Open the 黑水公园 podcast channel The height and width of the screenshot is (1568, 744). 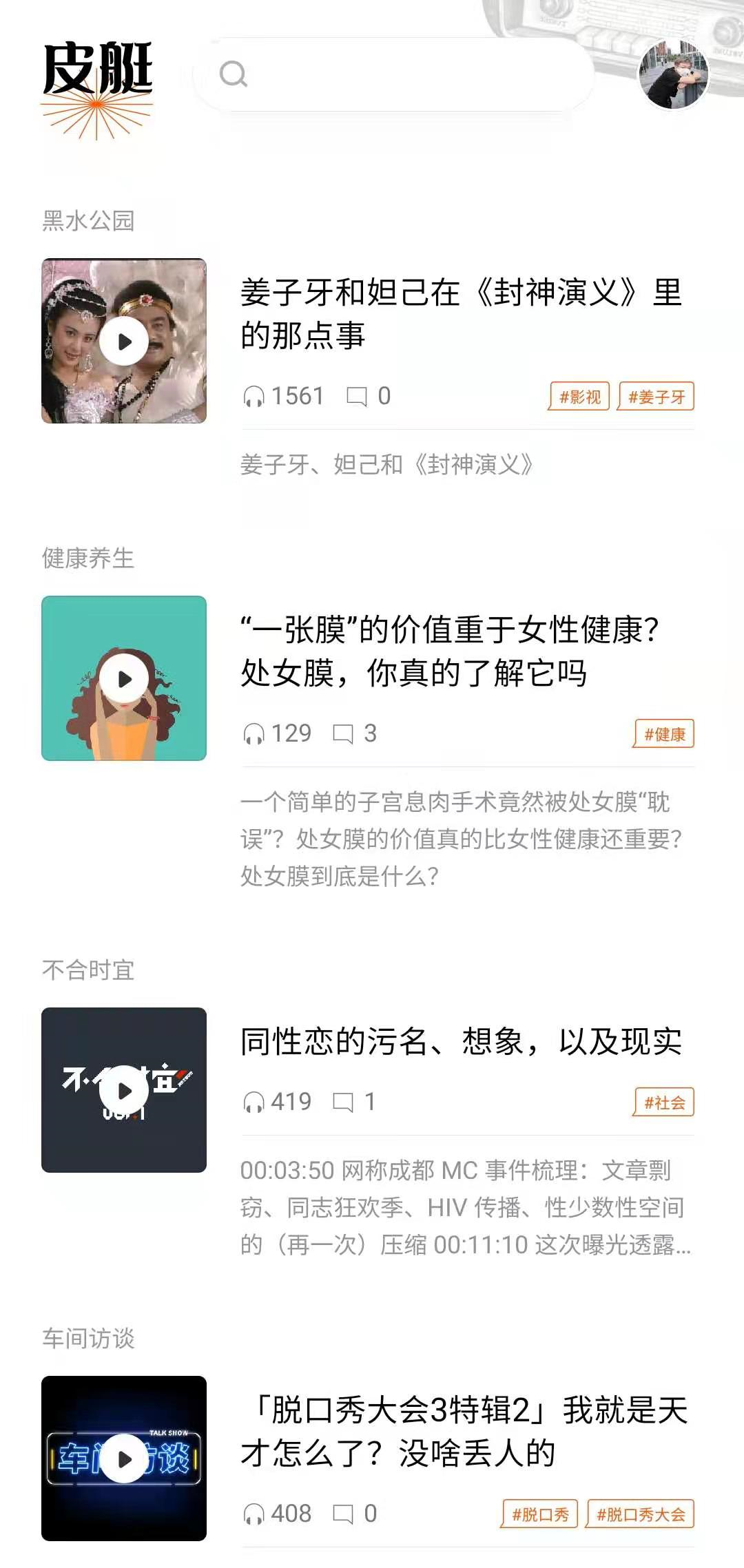88,221
